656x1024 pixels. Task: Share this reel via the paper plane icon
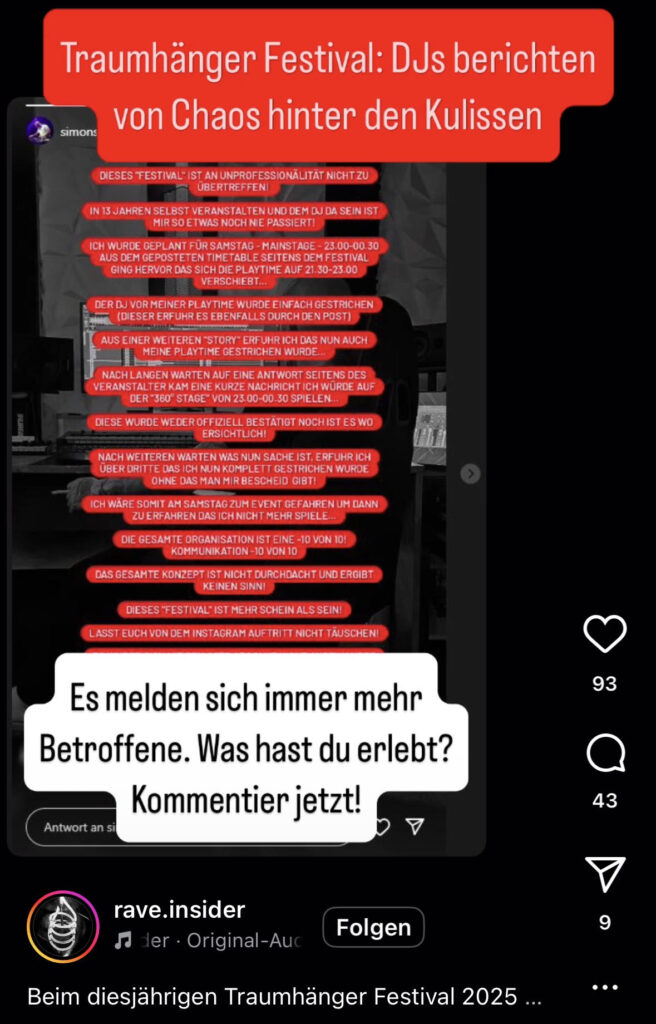pyautogui.click(x=604, y=875)
